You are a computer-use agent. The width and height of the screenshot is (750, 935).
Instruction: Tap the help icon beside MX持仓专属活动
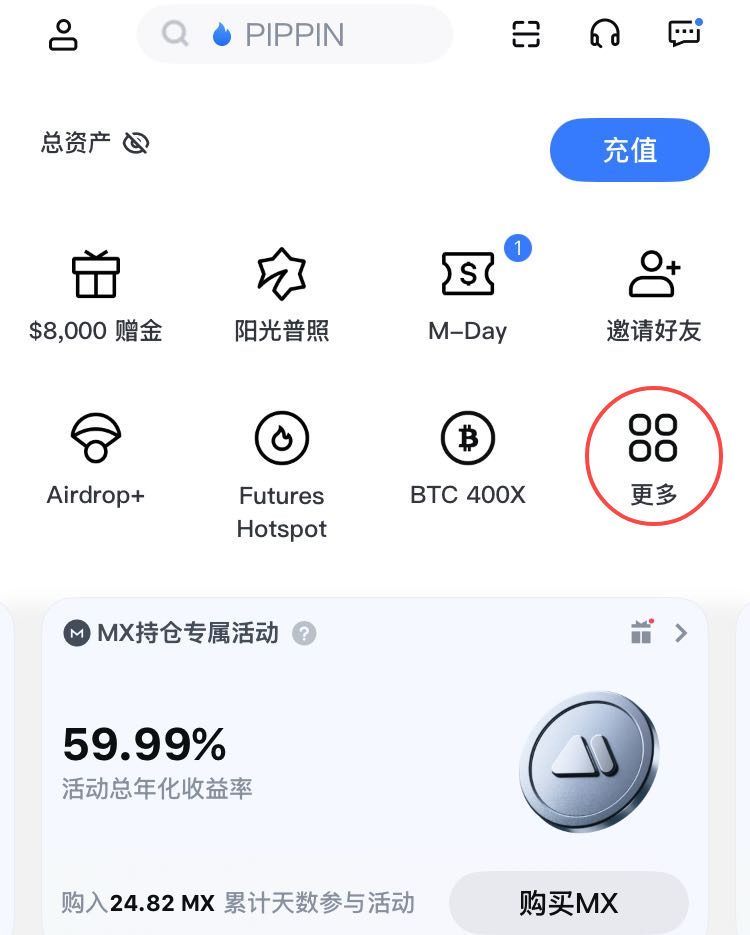(x=304, y=633)
